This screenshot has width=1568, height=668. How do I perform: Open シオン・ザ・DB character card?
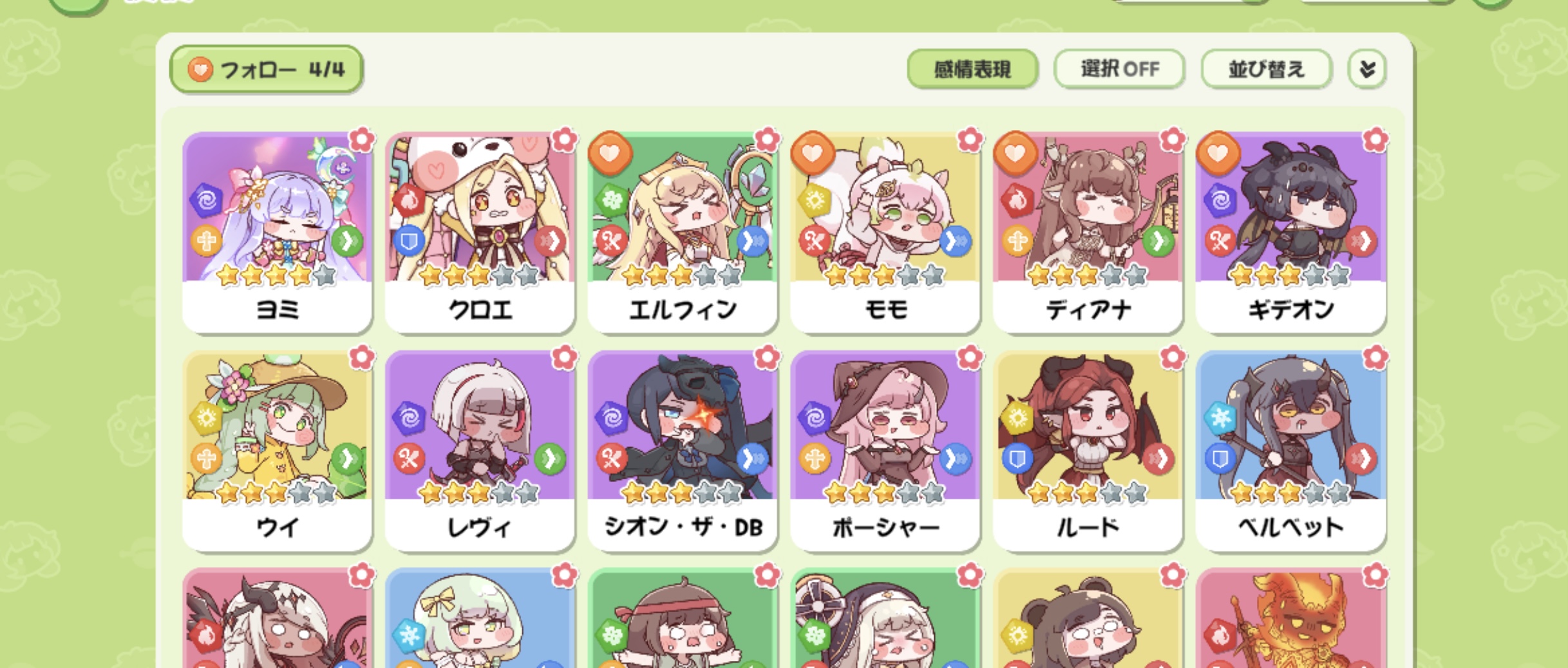point(683,450)
